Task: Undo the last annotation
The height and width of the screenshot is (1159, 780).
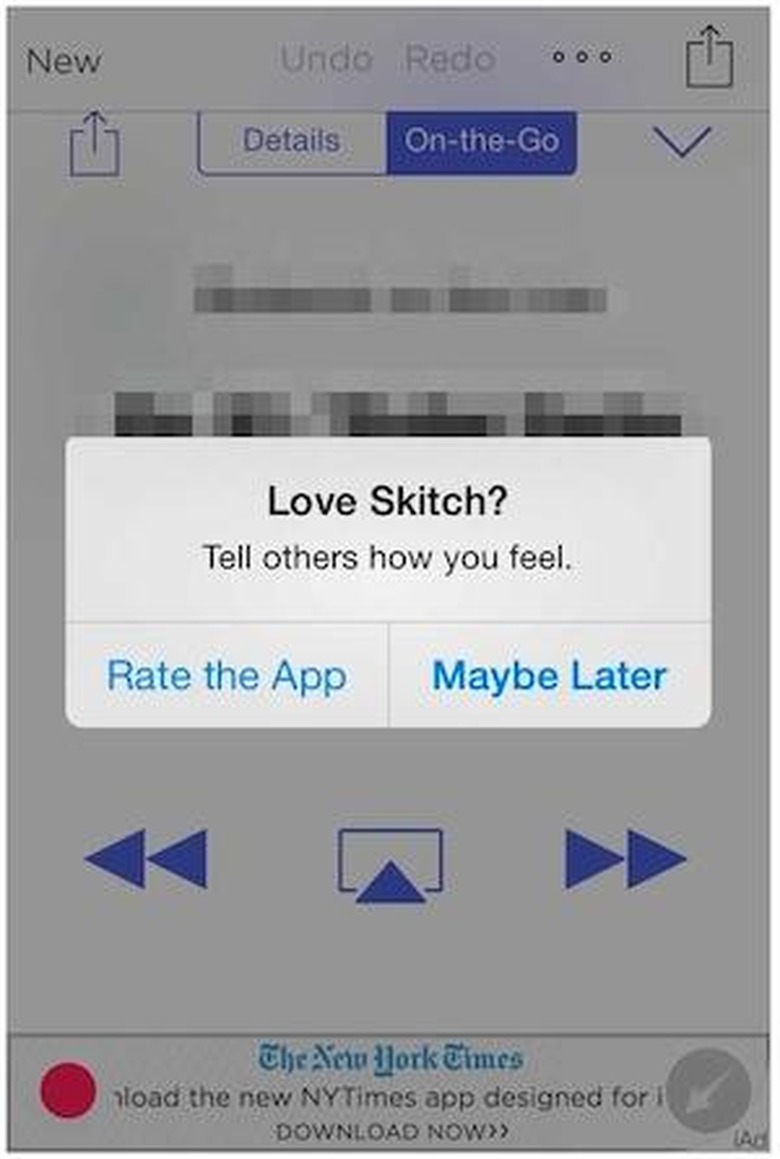Action: [328, 59]
